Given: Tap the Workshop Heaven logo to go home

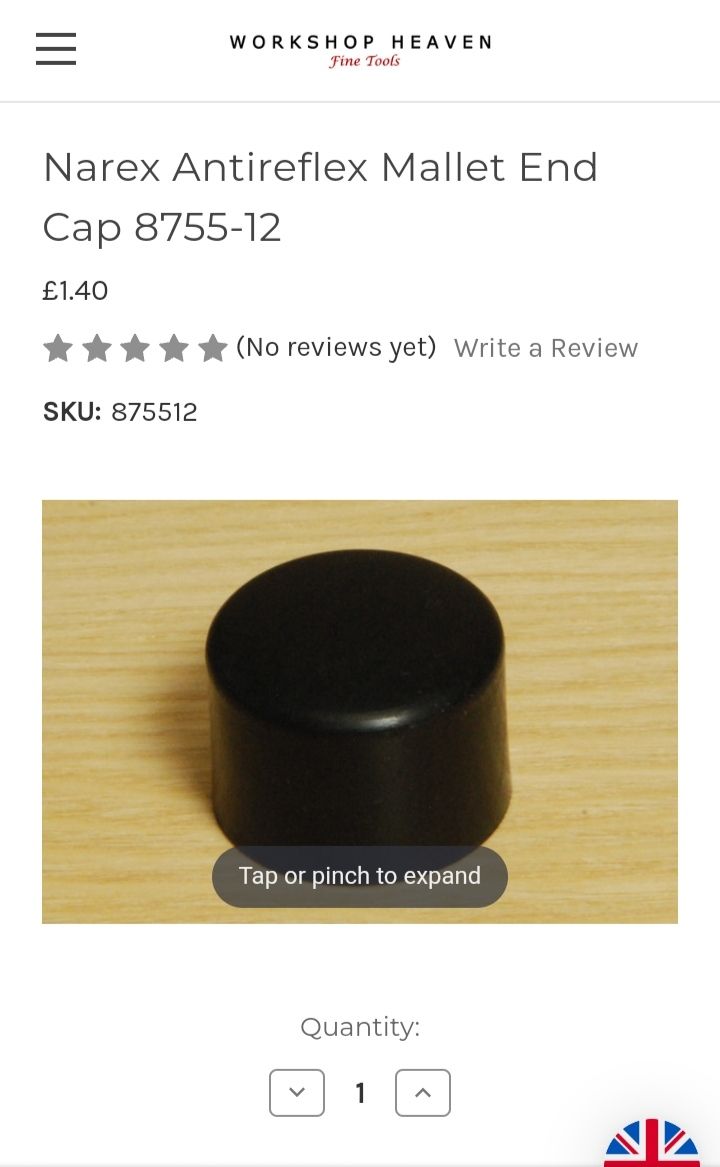Looking at the screenshot, I should click(360, 50).
